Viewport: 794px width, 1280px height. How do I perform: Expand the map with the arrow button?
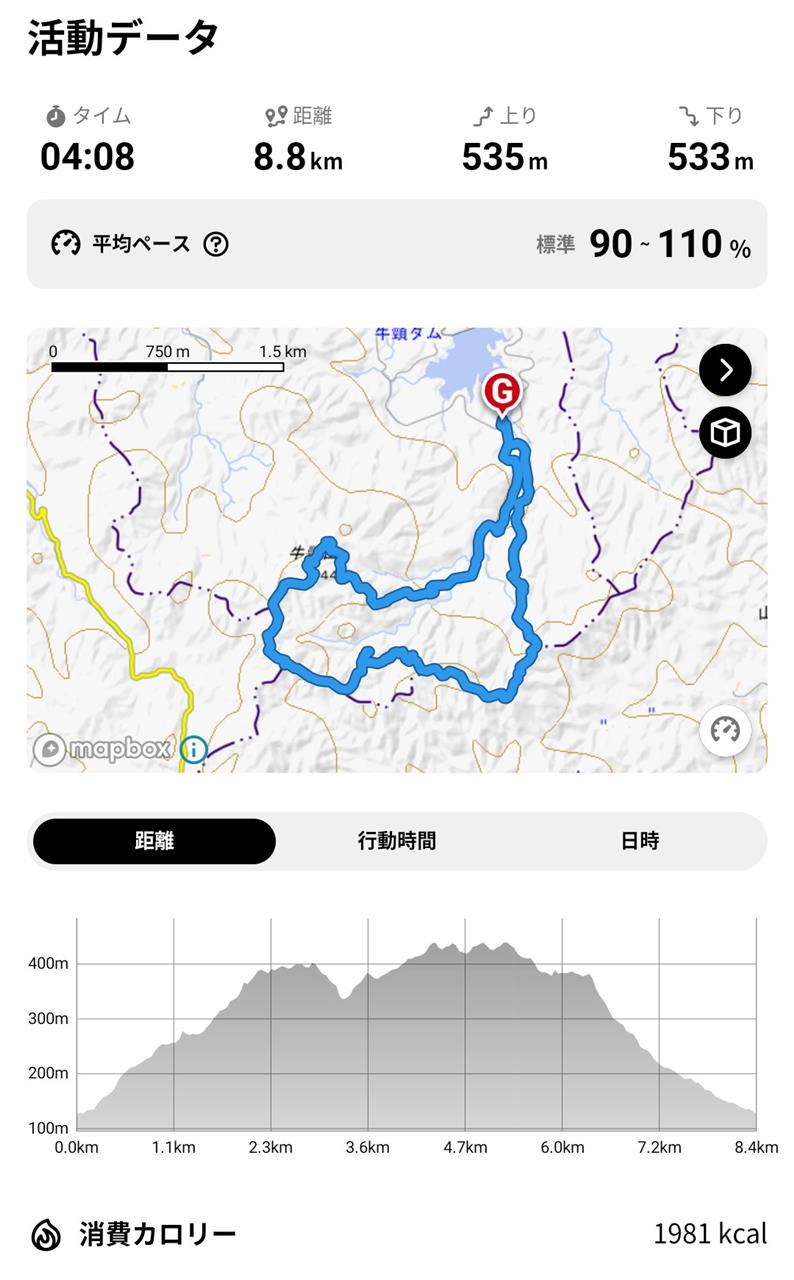pyautogui.click(x=726, y=370)
